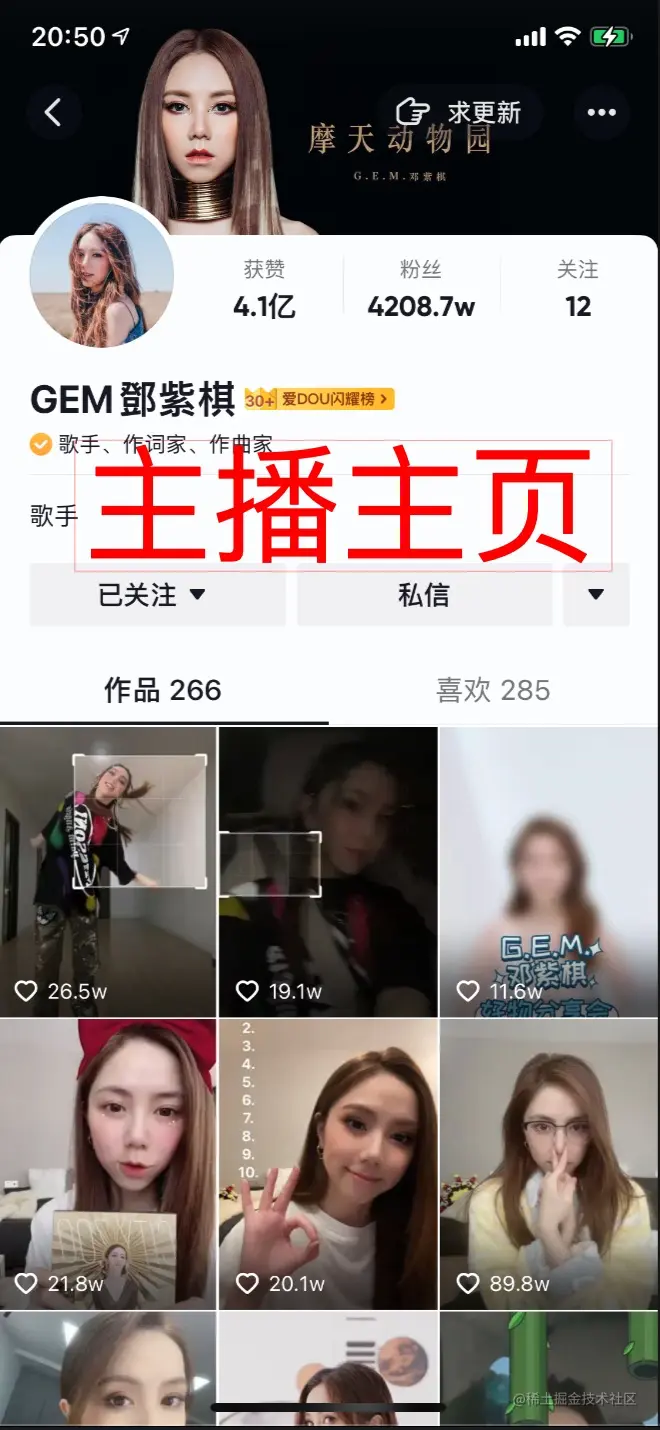Tap the 求更新 button
Screen dimensions: 660x1430
pyautogui.click(x=460, y=112)
